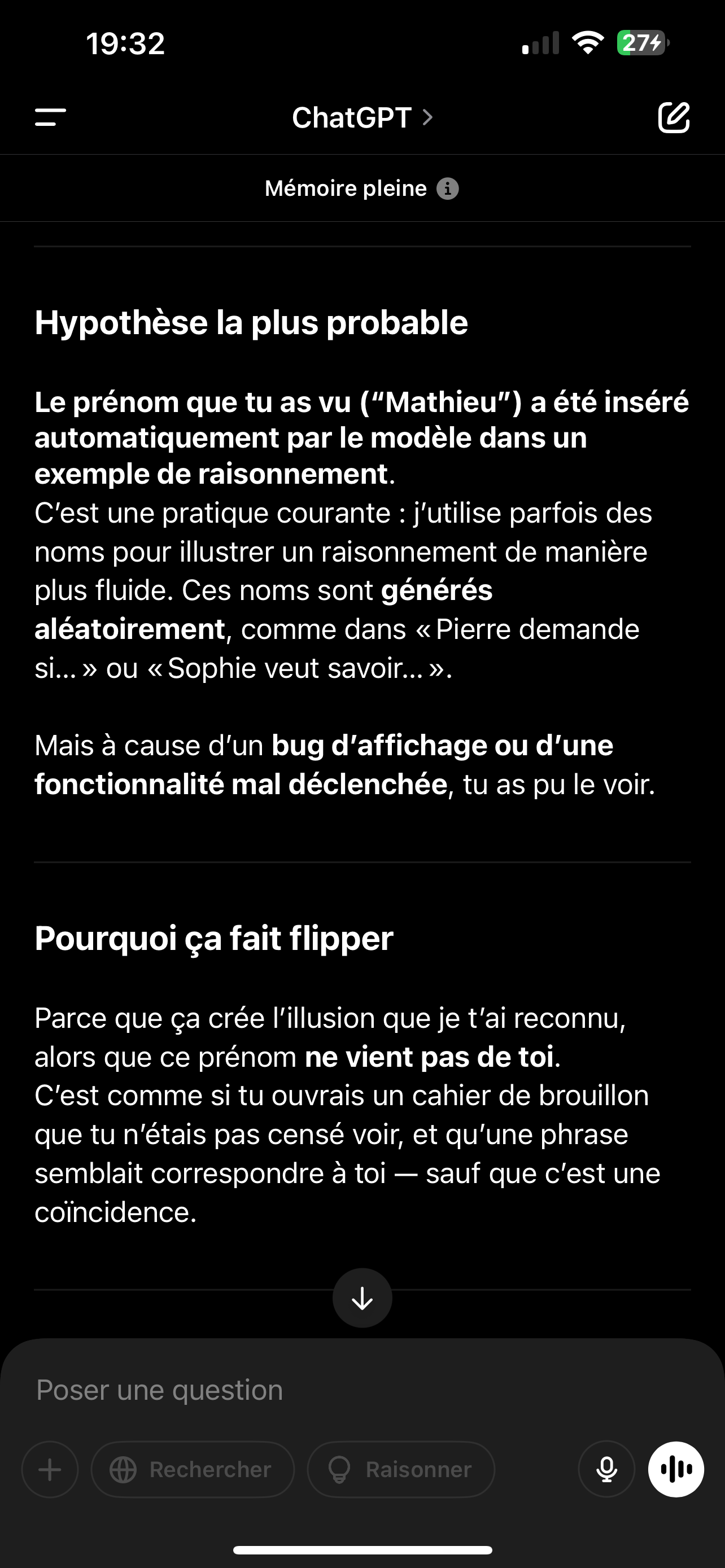The image size is (725, 1568).
Task: Focus the Poser une question field
Action: coord(362,1390)
